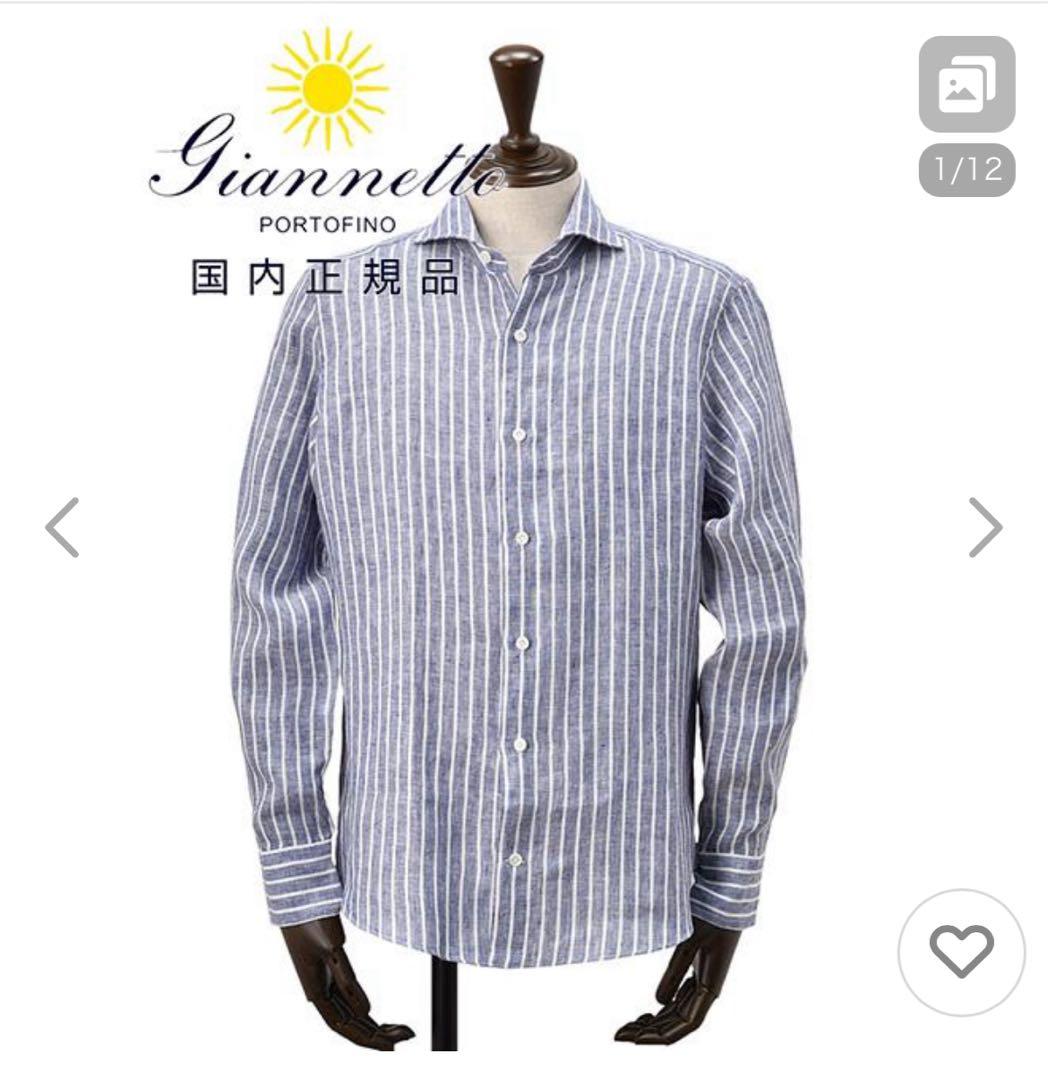The width and height of the screenshot is (1048, 1080).
Task: Open the striped shirt photo full screen
Action: (520, 560)
